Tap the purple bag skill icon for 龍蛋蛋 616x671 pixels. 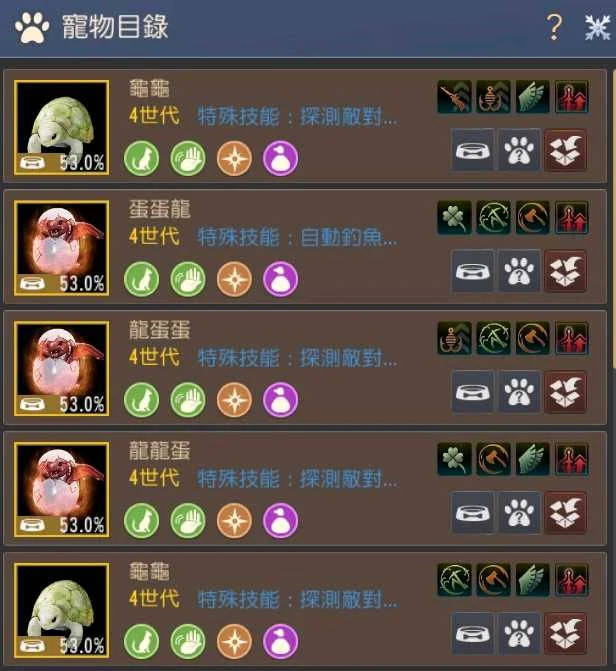pyautogui.click(x=280, y=400)
